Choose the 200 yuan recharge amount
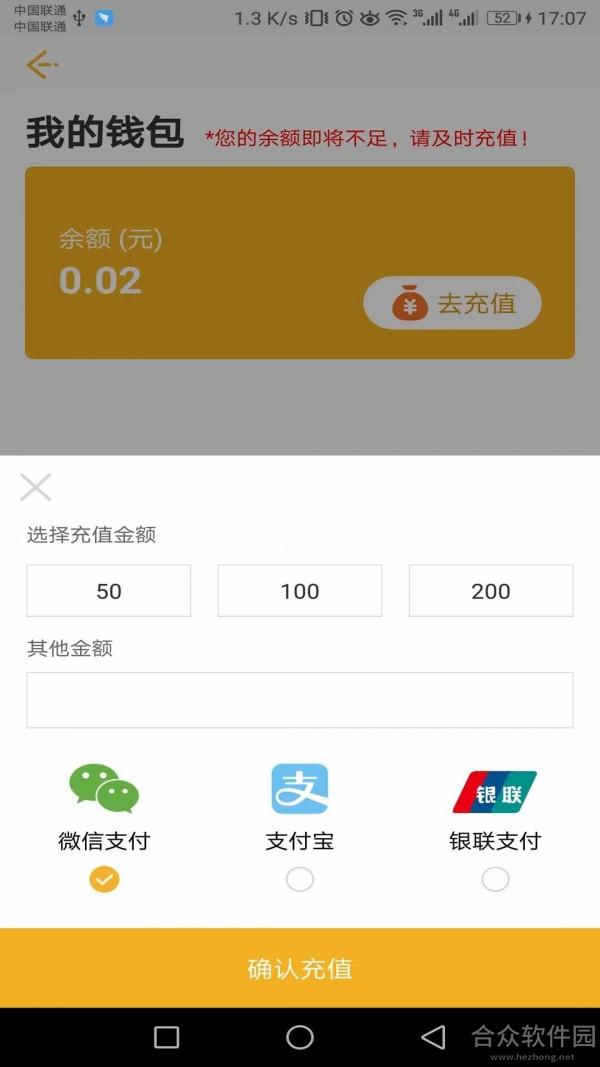The height and width of the screenshot is (1067, 600). coord(491,591)
